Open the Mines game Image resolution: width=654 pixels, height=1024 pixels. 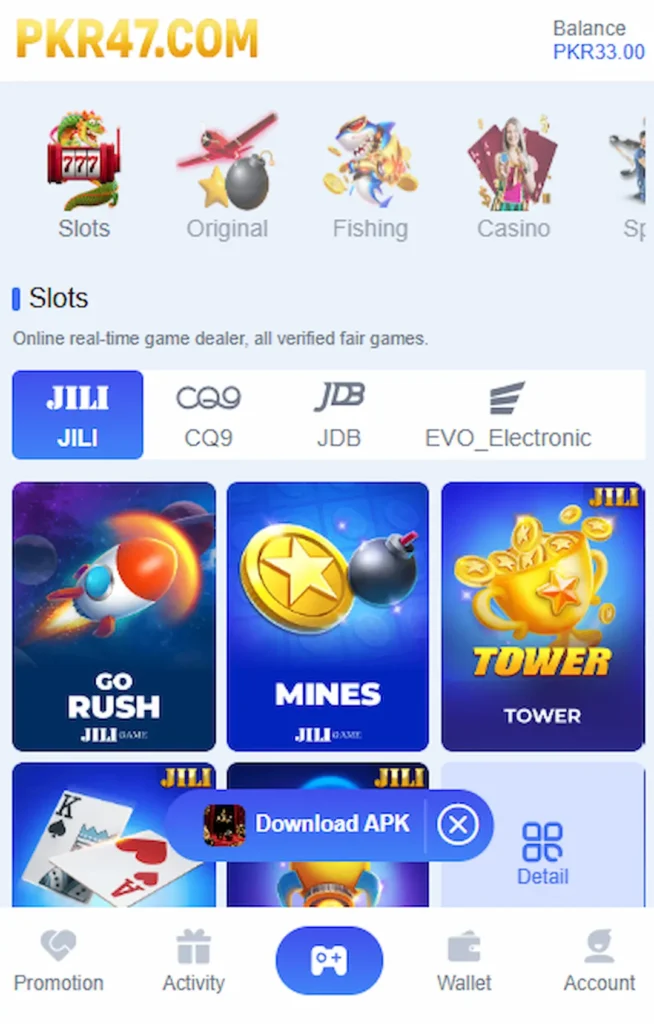328,616
